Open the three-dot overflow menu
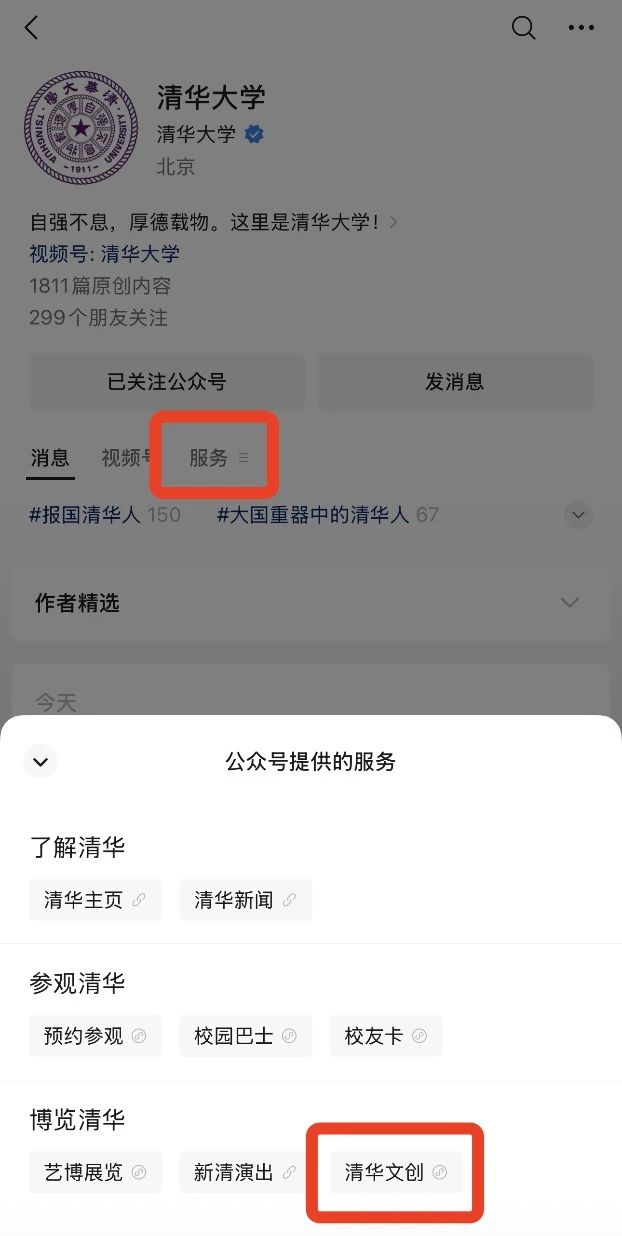This screenshot has width=622, height=1236. pos(581,28)
